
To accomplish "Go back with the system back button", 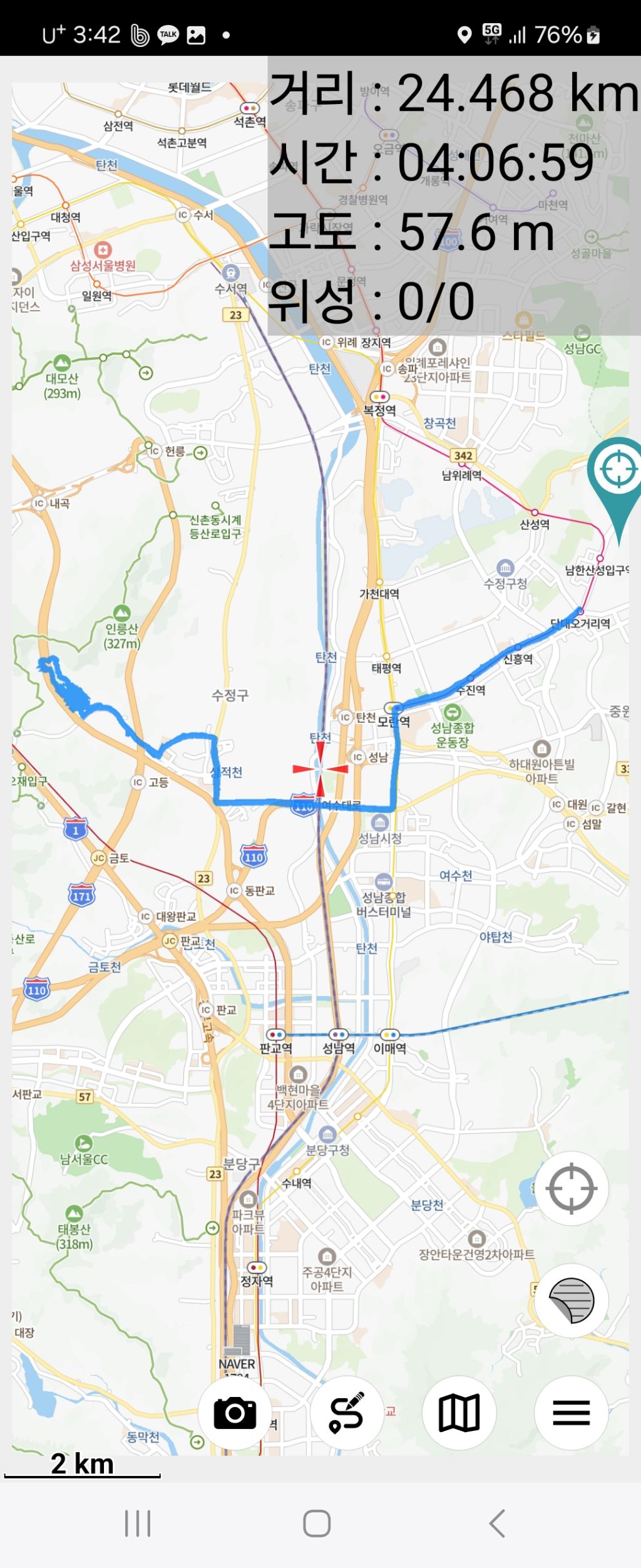I will coord(497,1523).
